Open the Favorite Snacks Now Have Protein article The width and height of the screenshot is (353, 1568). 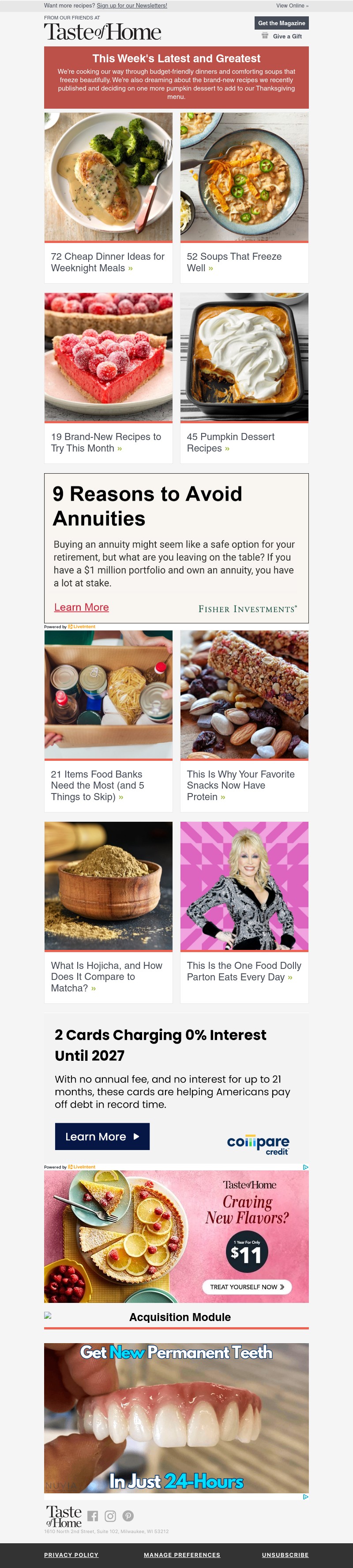click(240, 785)
